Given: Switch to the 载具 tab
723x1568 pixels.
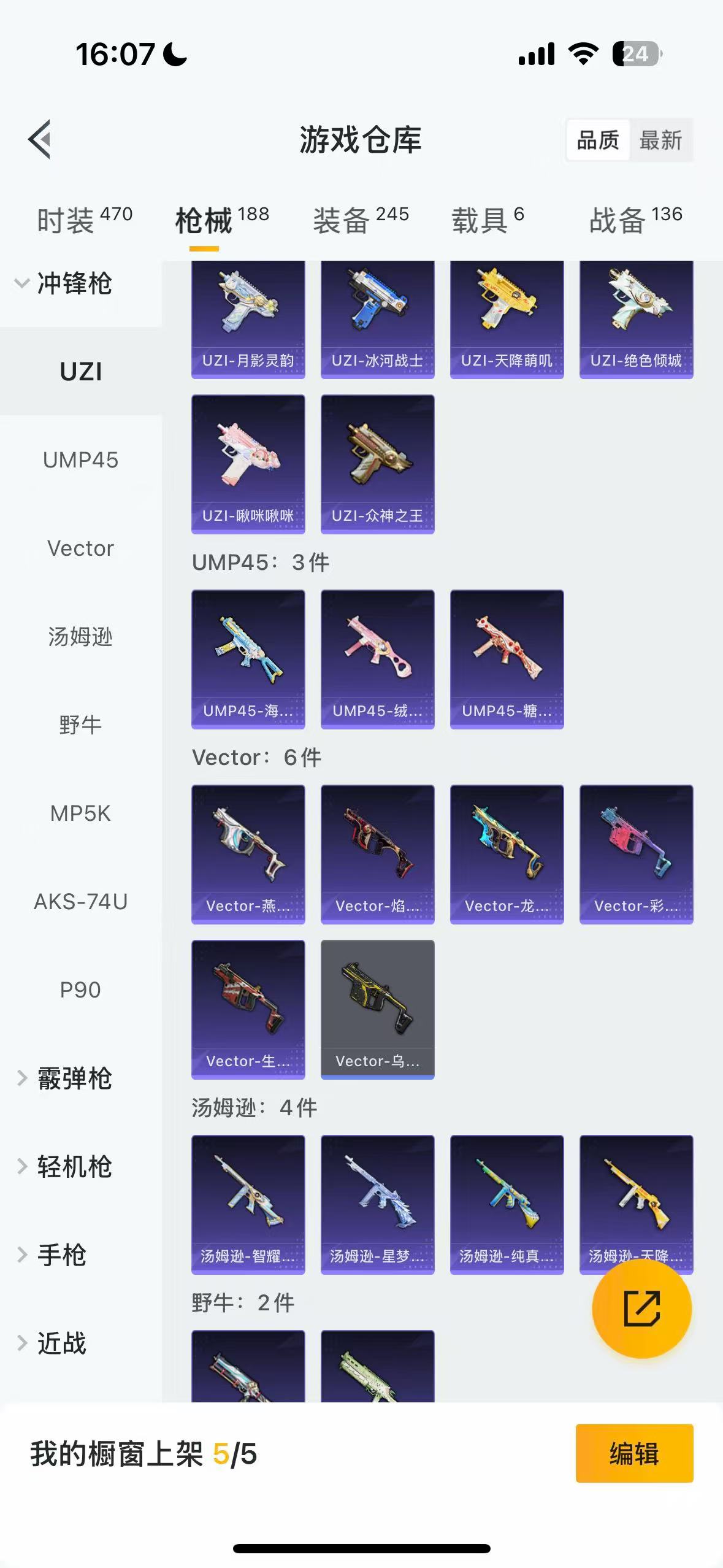Looking at the screenshot, I should pyautogui.click(x=488, y=220).
